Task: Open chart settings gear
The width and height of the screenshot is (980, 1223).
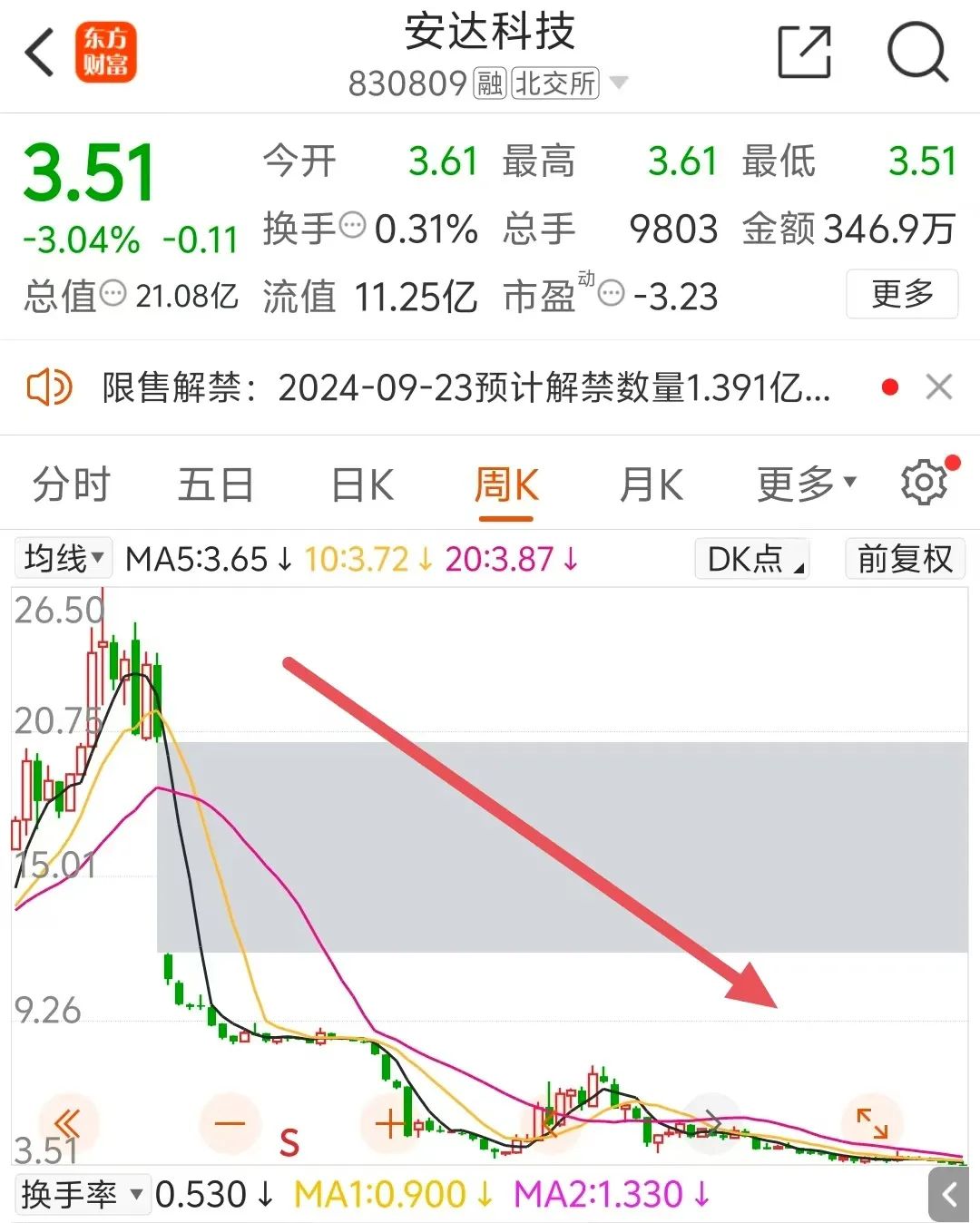Action: pos(925,482)
